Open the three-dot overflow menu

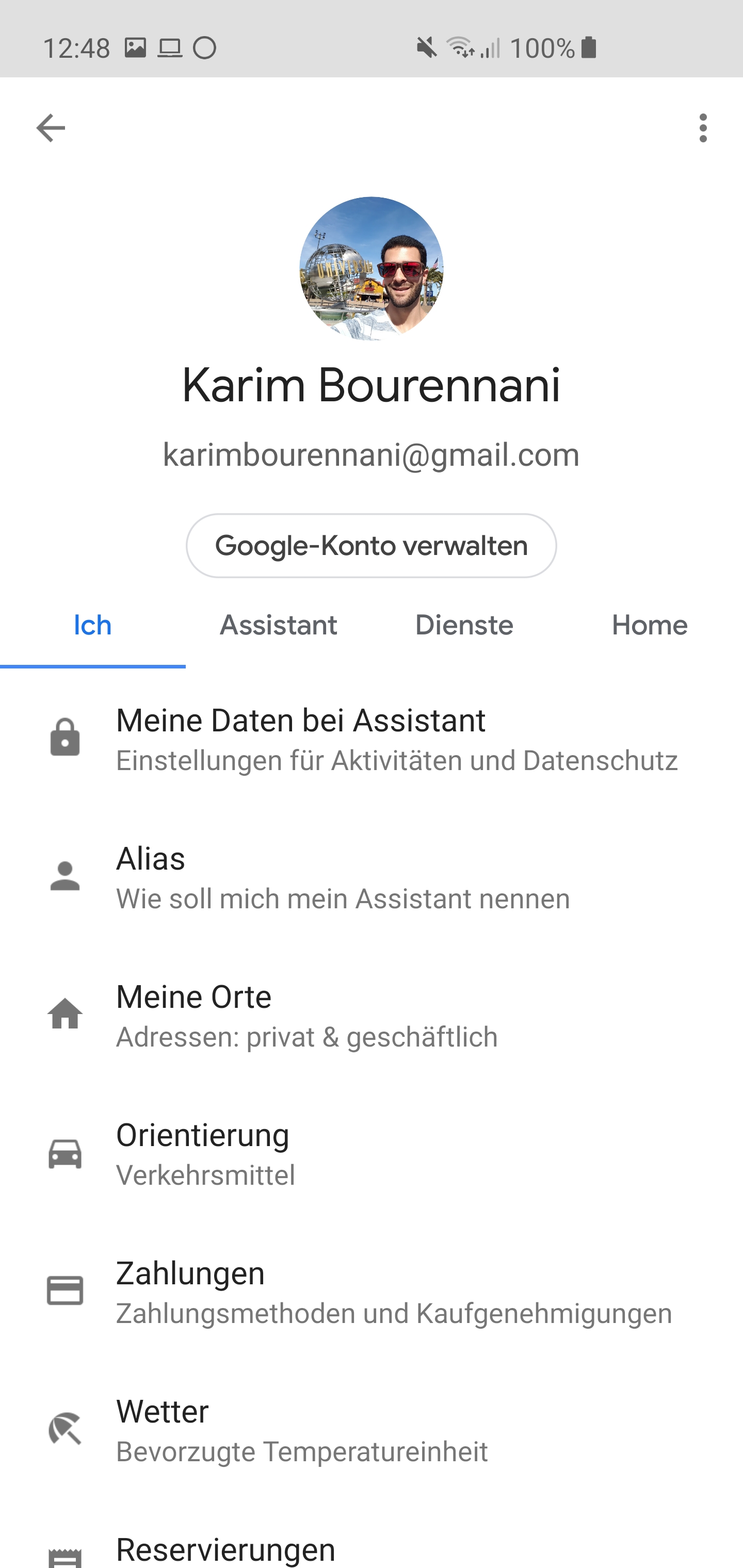(x=703, y=128)
